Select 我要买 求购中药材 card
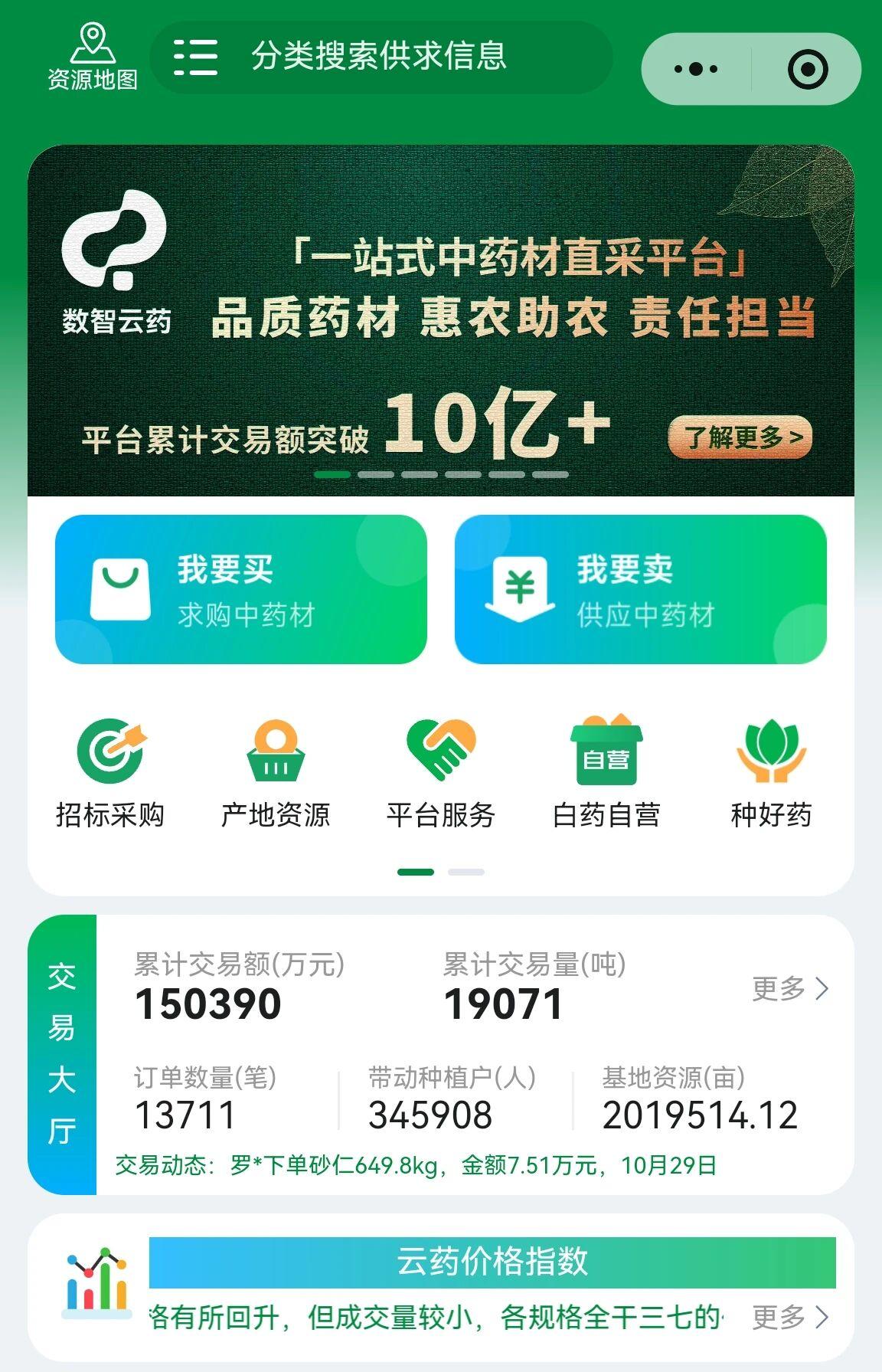882x1372 pixels. 240,589
